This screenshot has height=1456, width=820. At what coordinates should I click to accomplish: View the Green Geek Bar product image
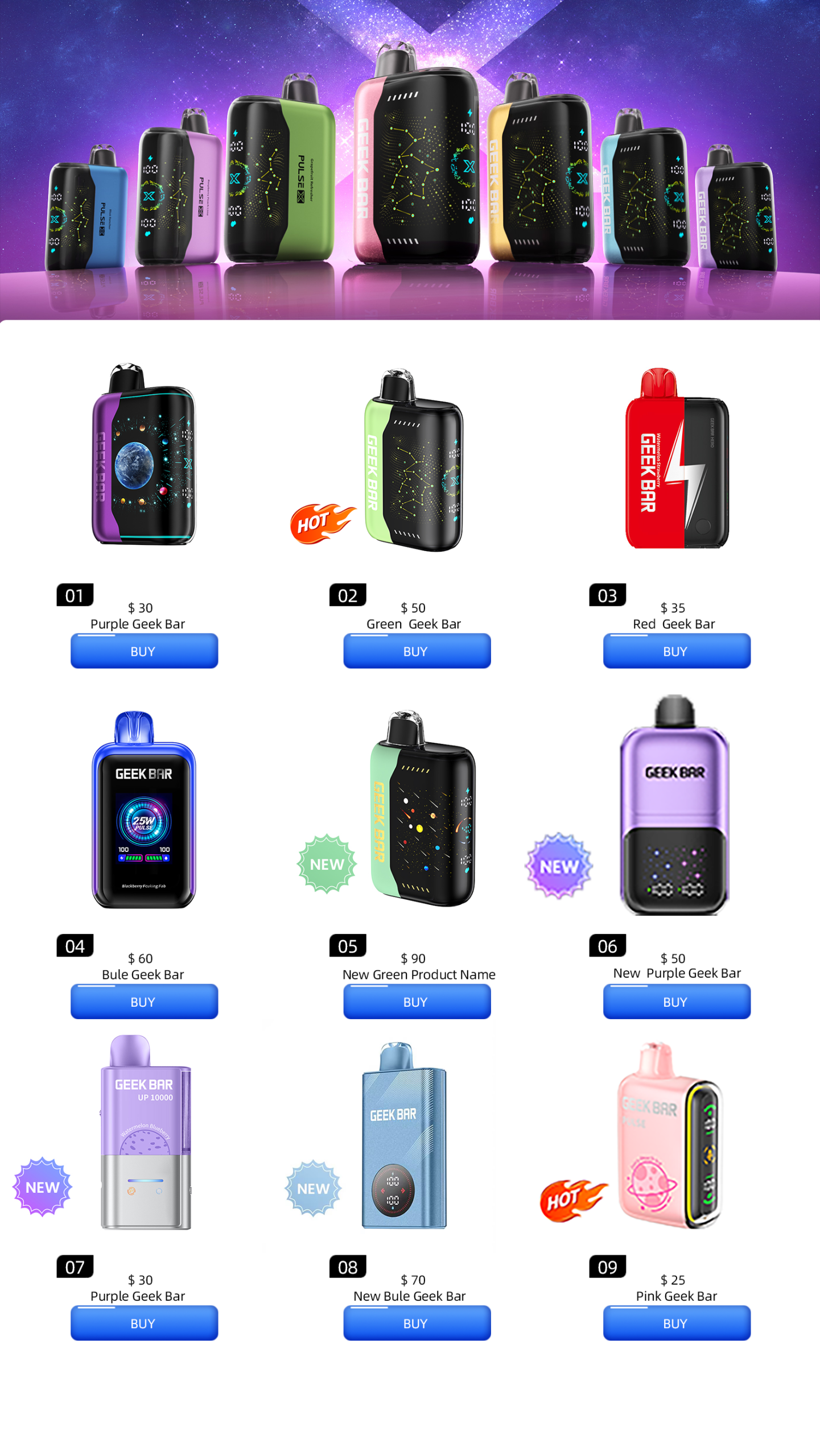(x=414, y=461)
